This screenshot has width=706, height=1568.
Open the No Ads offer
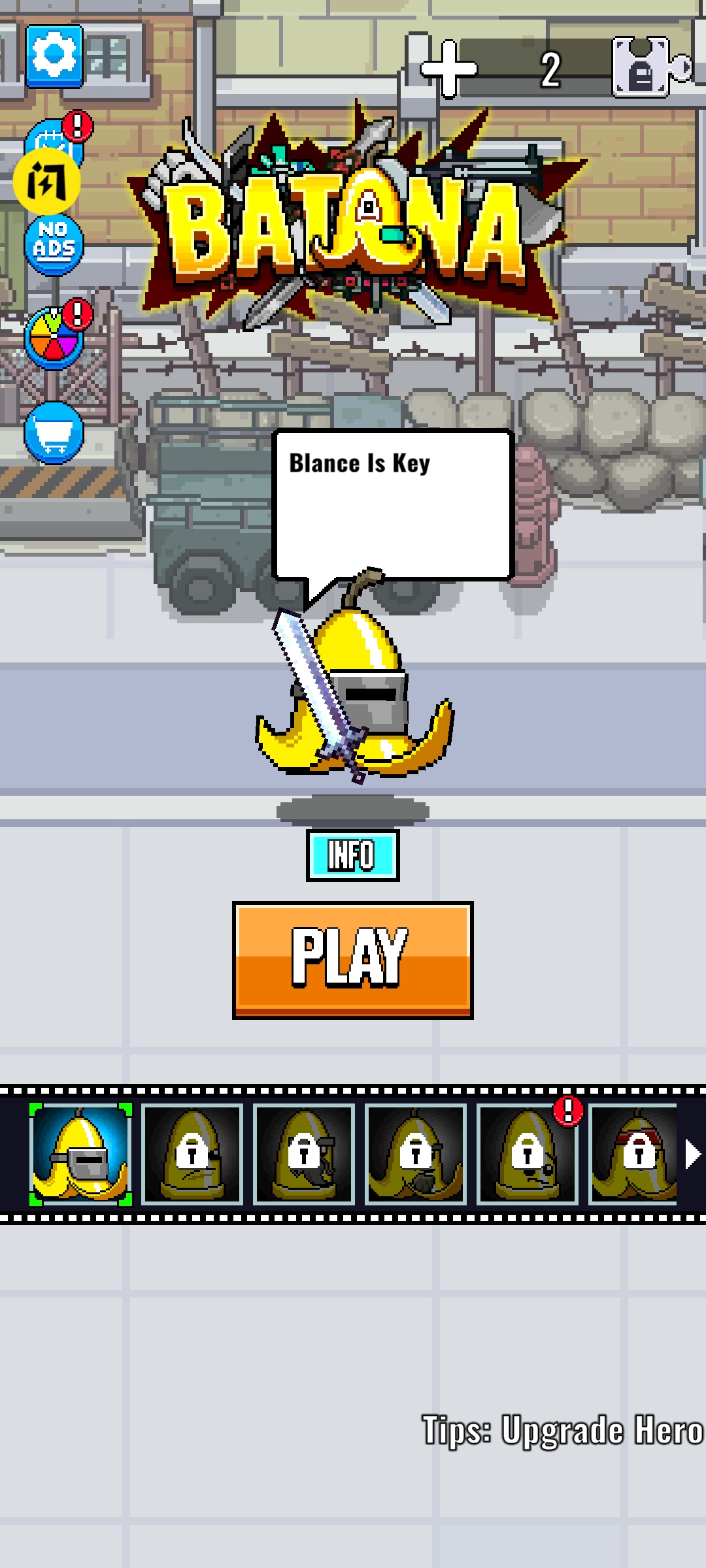(x=54, y=244)
